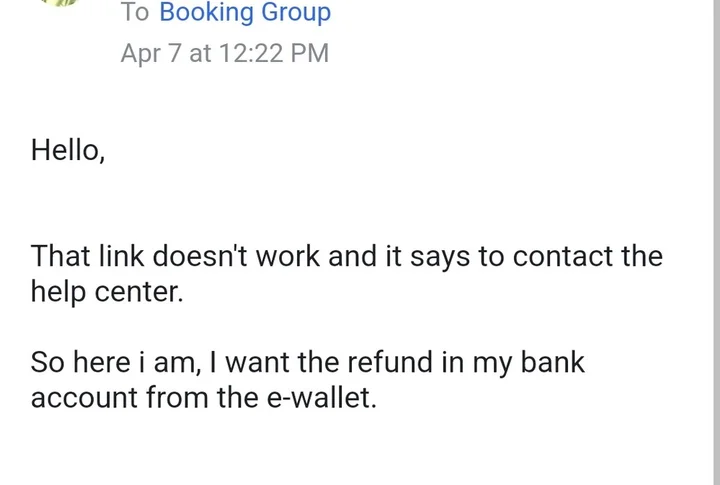Open the sender's profile avatar
The image size is (720, 485).
pos(63,4)
